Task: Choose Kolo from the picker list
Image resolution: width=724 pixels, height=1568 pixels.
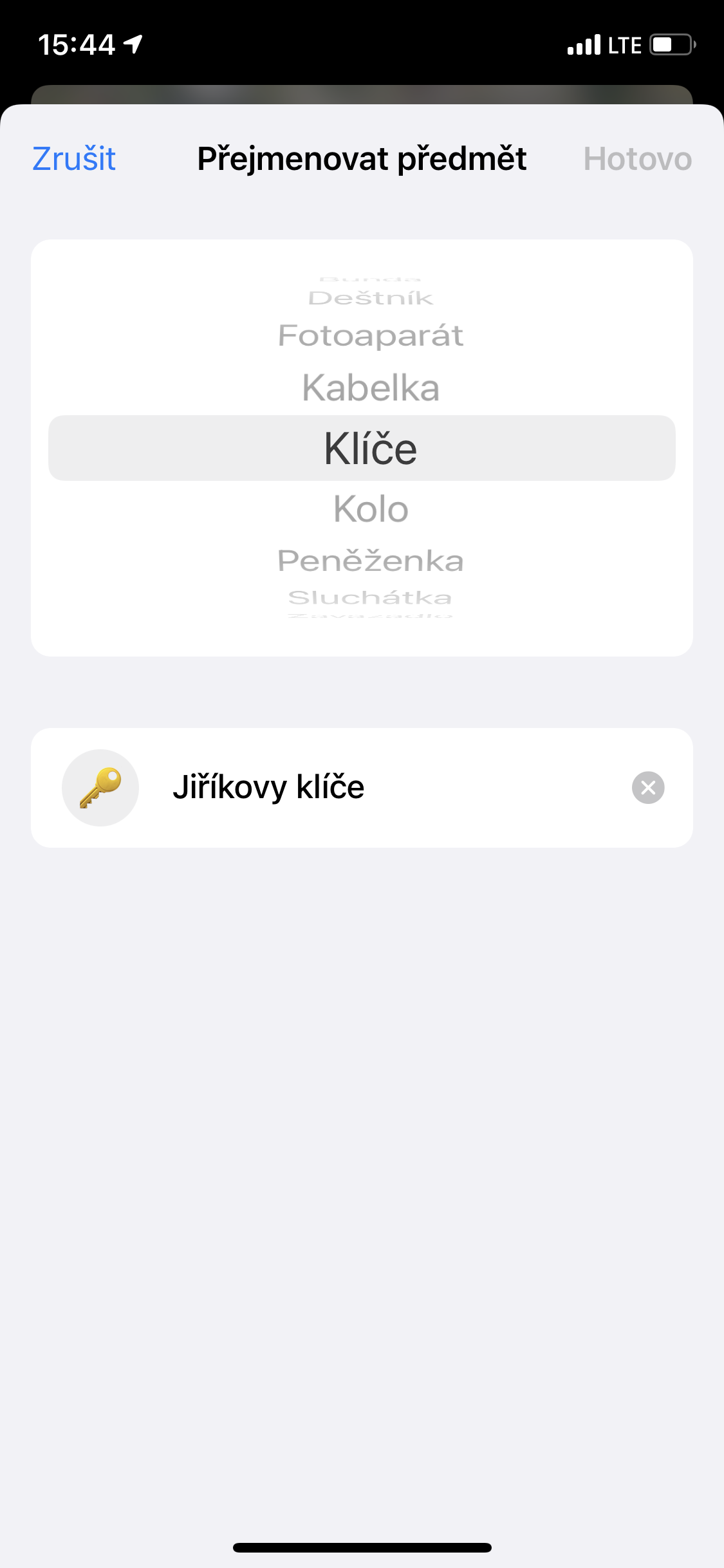Action: click(371, 509)
